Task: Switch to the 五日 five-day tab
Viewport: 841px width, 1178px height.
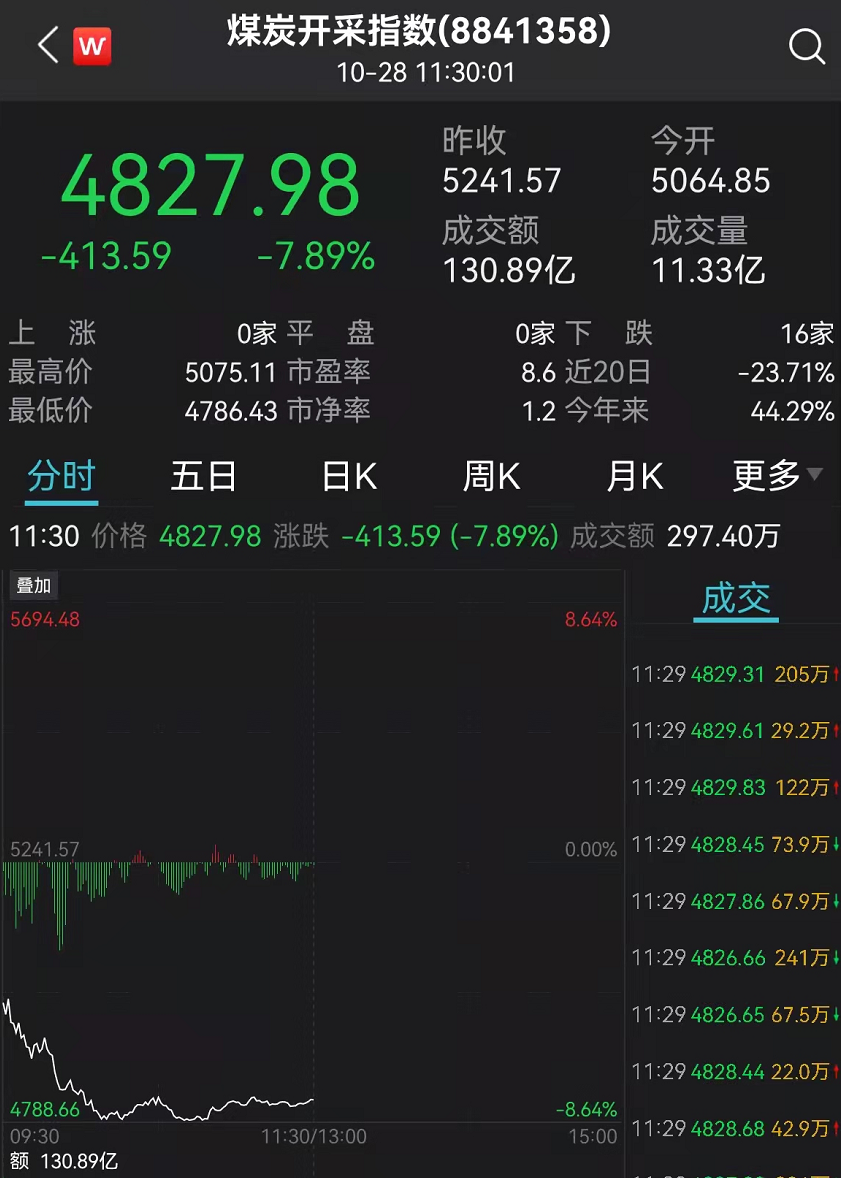Action: pyautogui.click(x=204, y=477)
